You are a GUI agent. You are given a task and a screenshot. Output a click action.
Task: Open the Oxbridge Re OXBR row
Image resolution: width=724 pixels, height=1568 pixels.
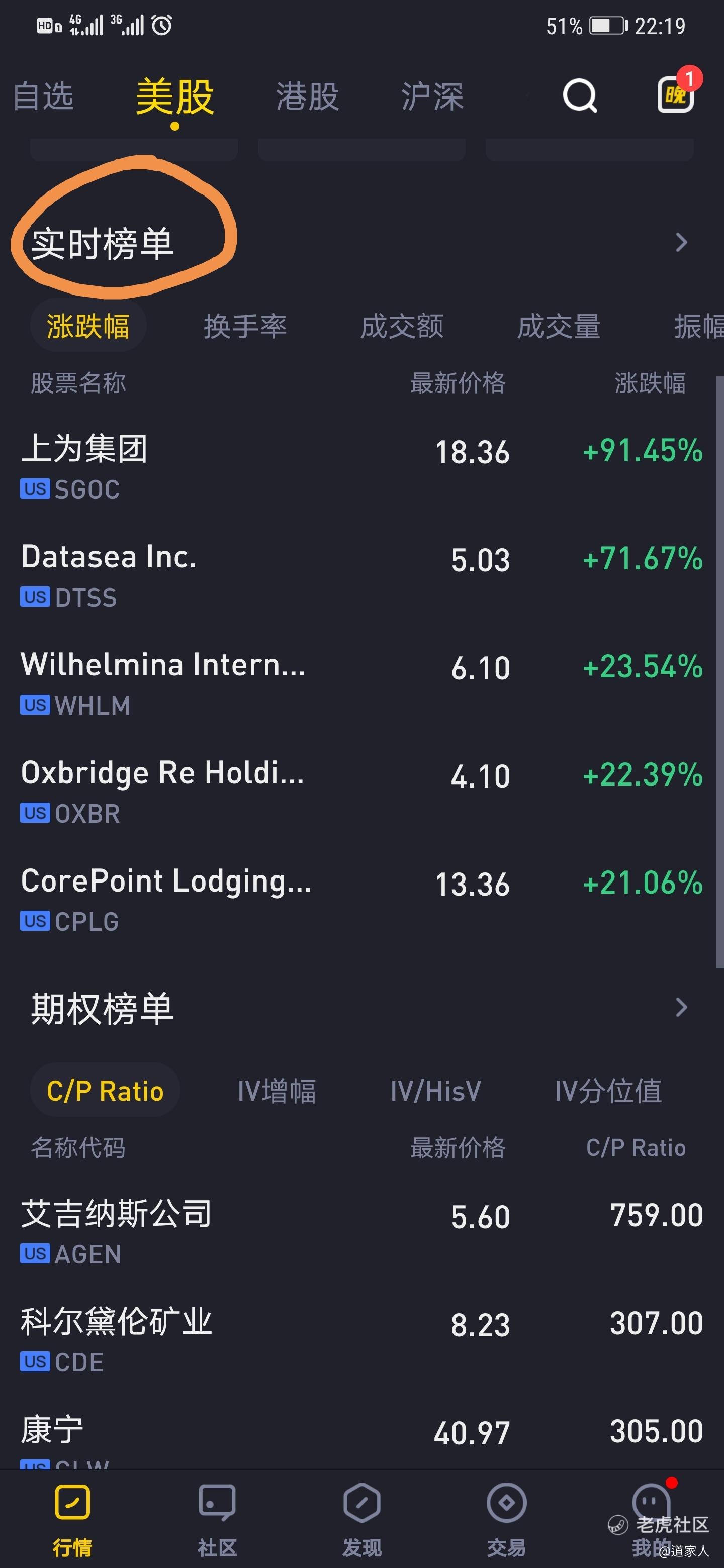361,792
